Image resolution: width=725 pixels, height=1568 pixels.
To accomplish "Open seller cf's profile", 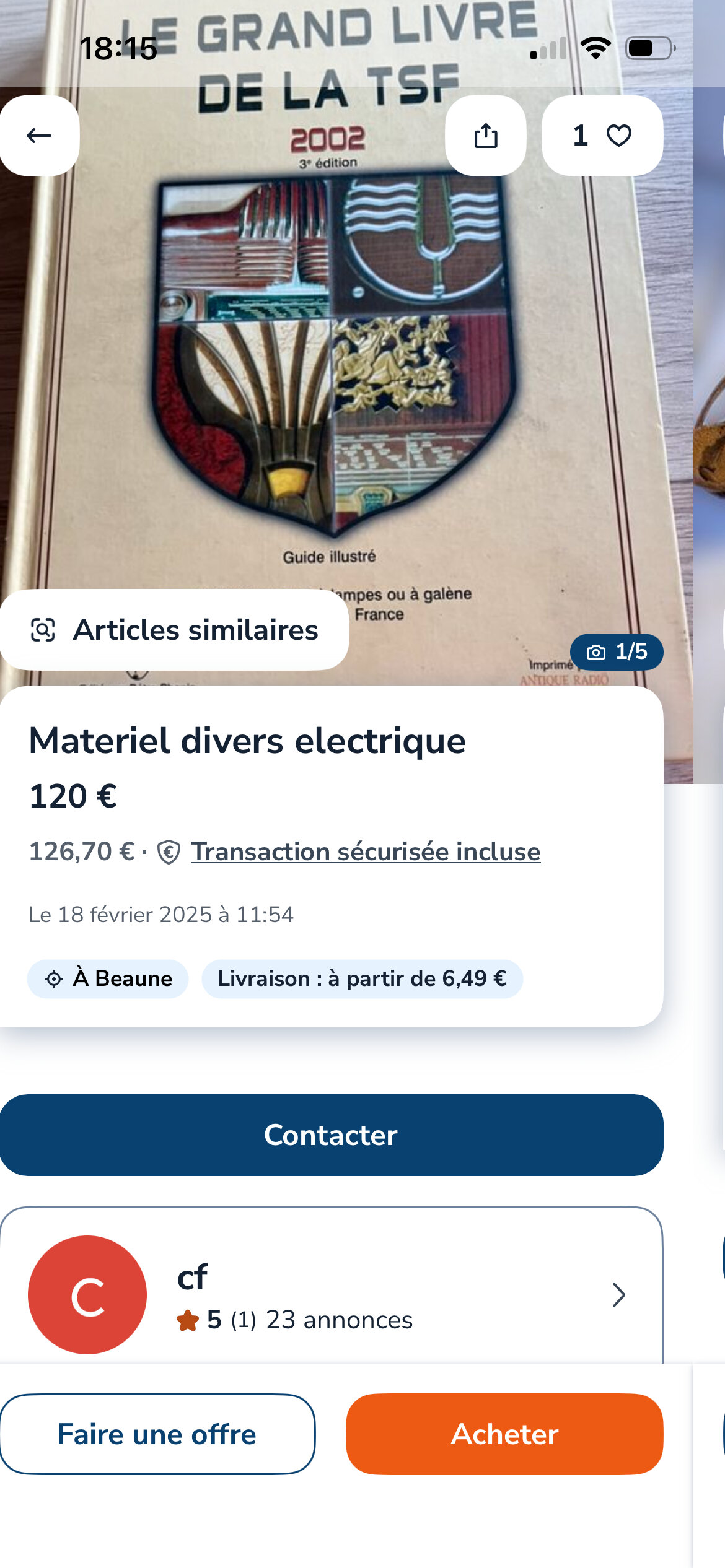I will click(331, 1294).
